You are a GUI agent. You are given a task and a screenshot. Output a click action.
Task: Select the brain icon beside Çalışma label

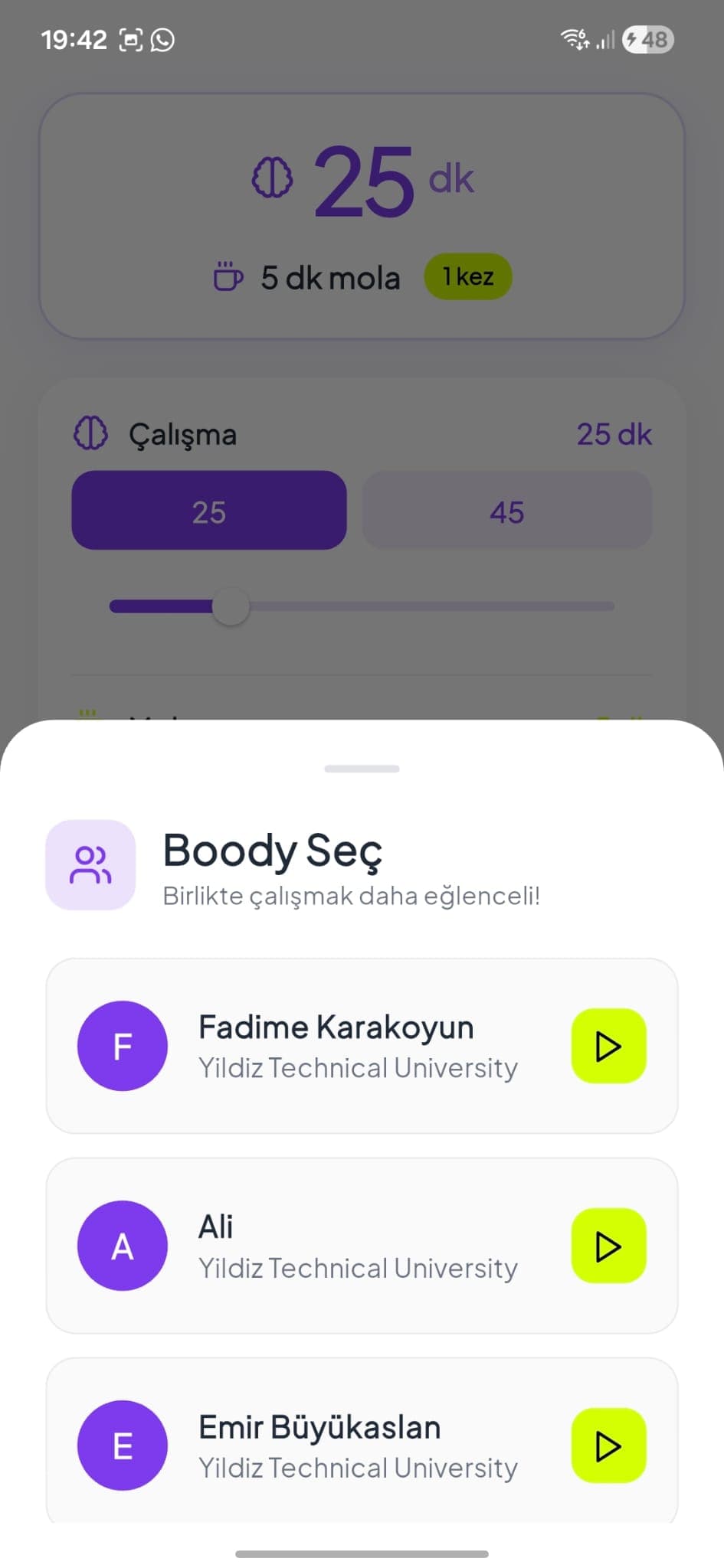[90, 434]
